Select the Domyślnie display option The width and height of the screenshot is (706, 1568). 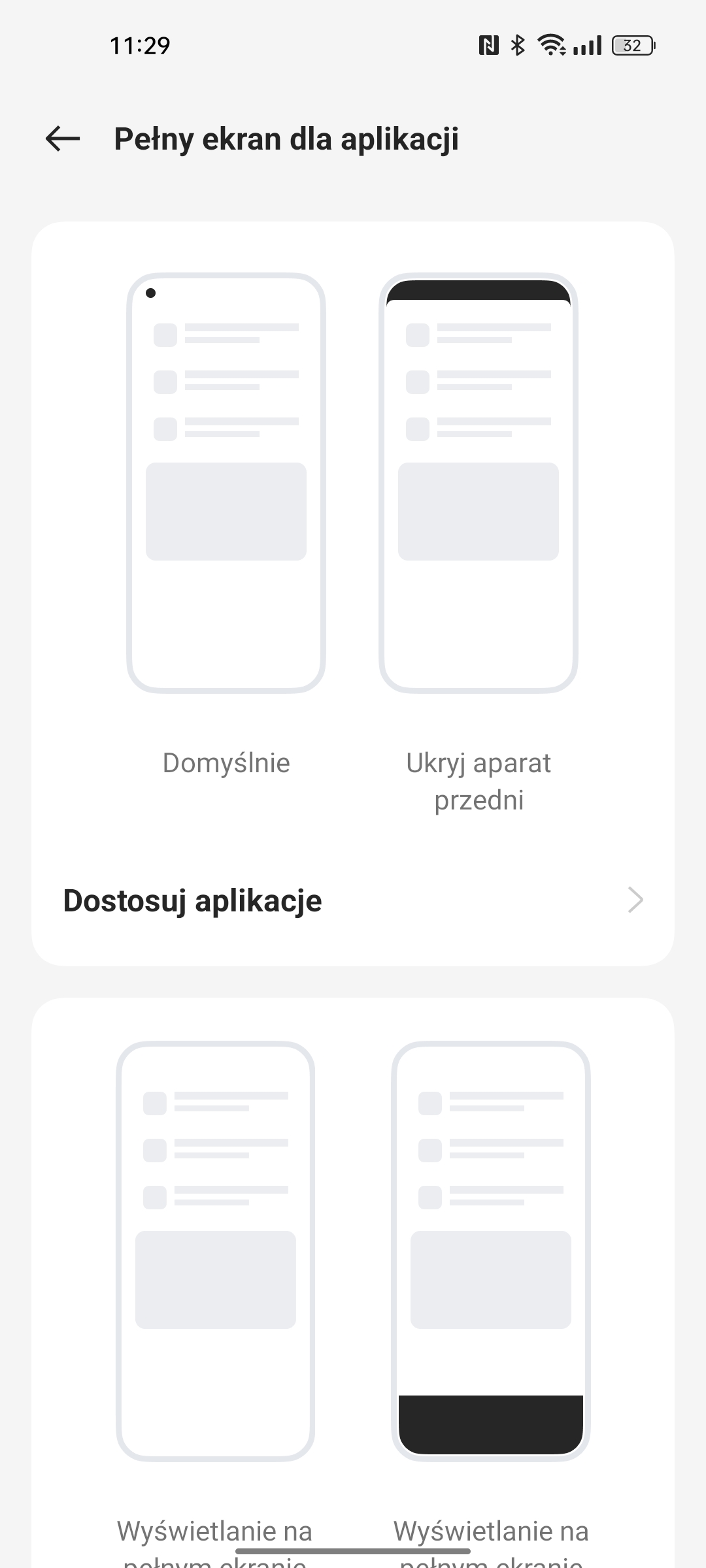coord(226,483)
